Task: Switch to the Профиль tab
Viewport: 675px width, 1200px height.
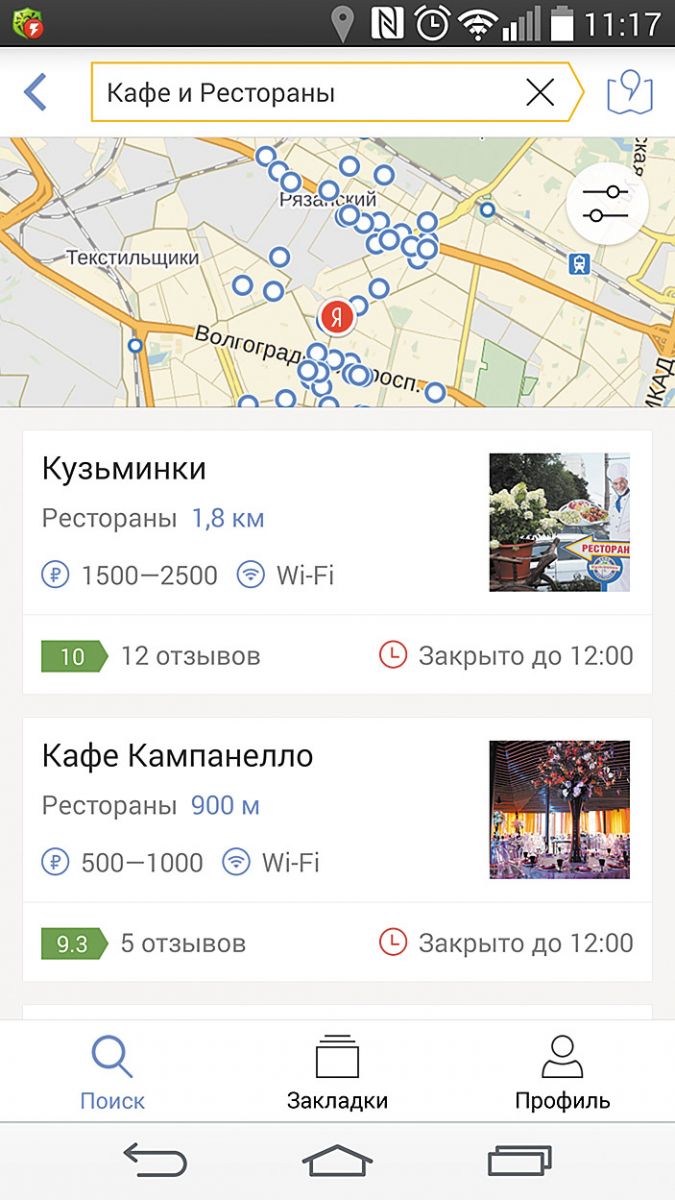Action: pyautogui.click(x=562, y=1072)
